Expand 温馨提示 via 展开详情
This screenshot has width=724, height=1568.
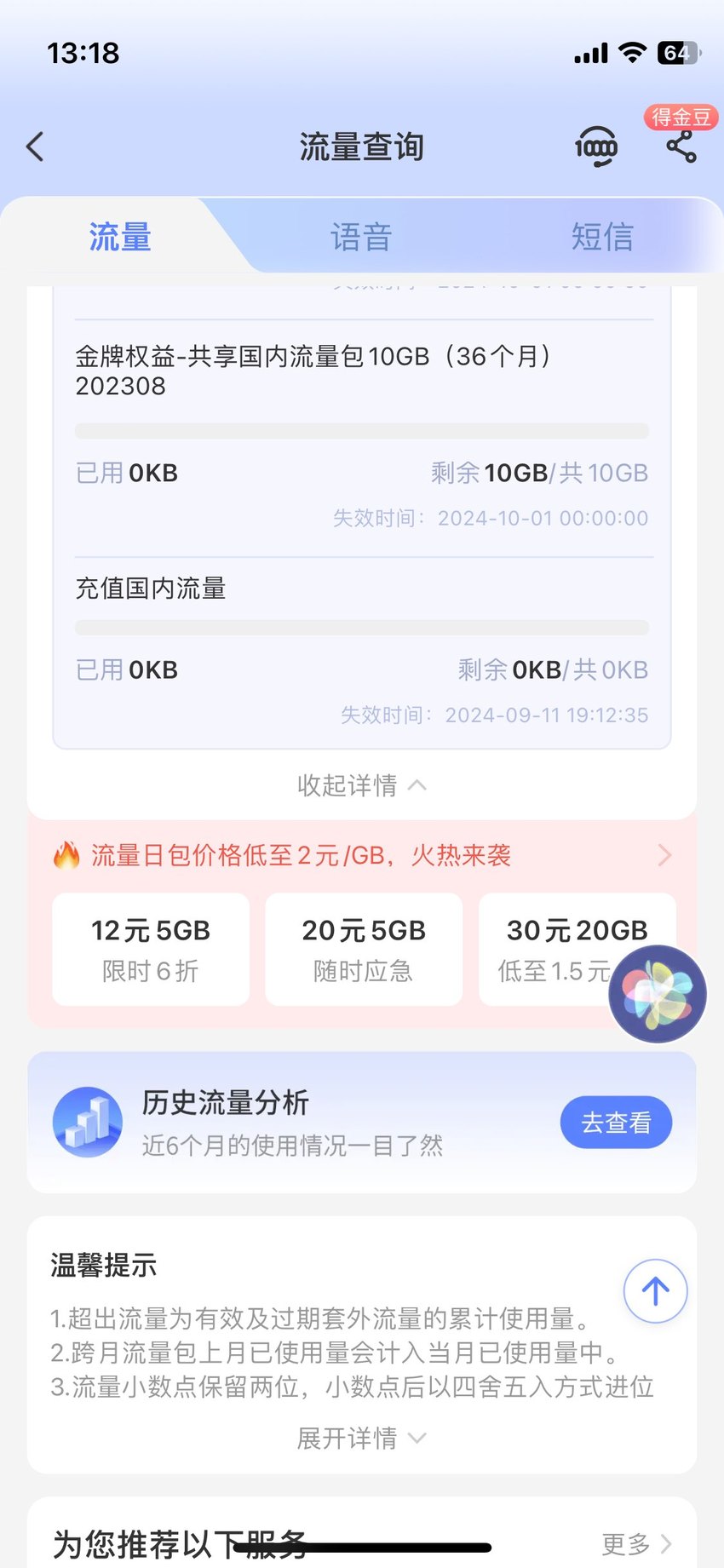(361, 1439)
